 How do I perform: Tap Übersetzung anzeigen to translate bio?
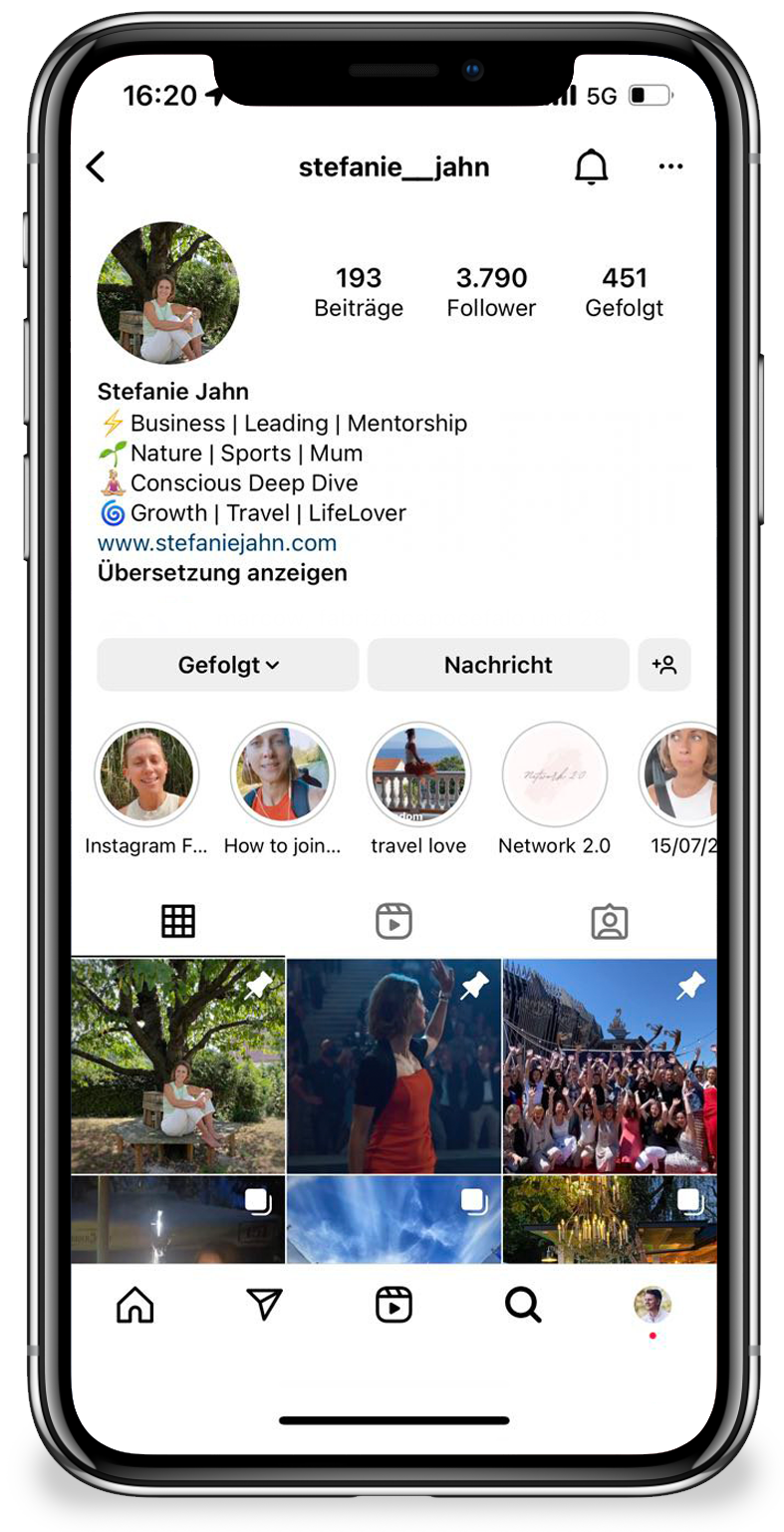[222, 573]
